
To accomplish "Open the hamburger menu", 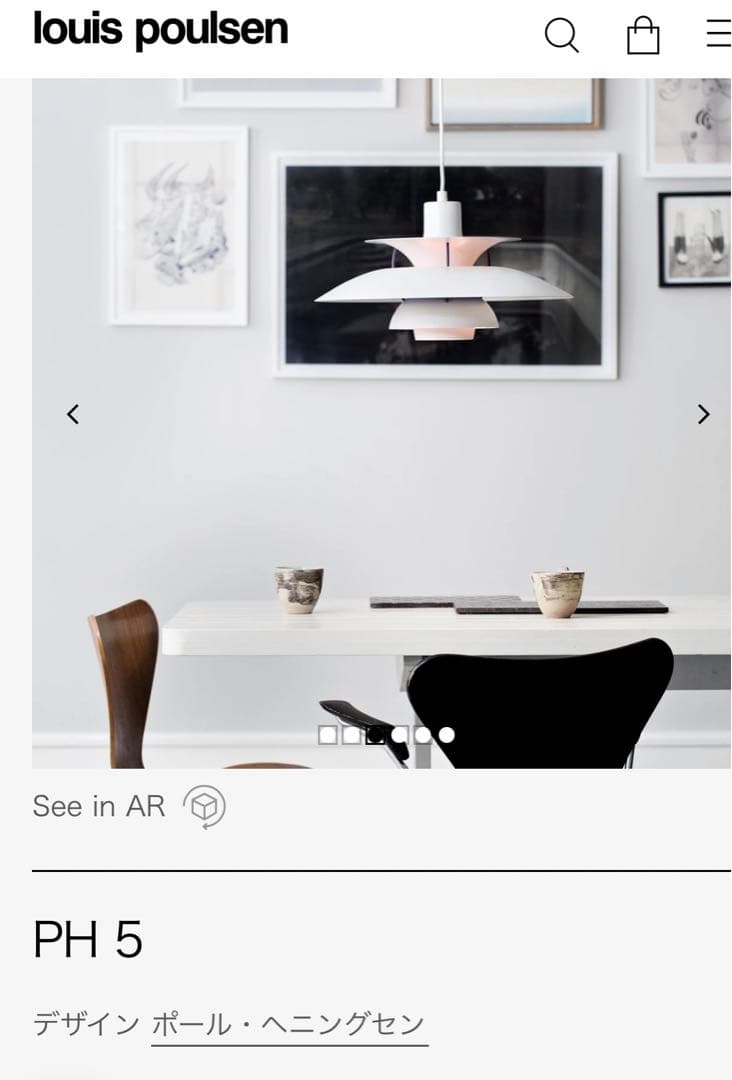I will pos(718,36).
